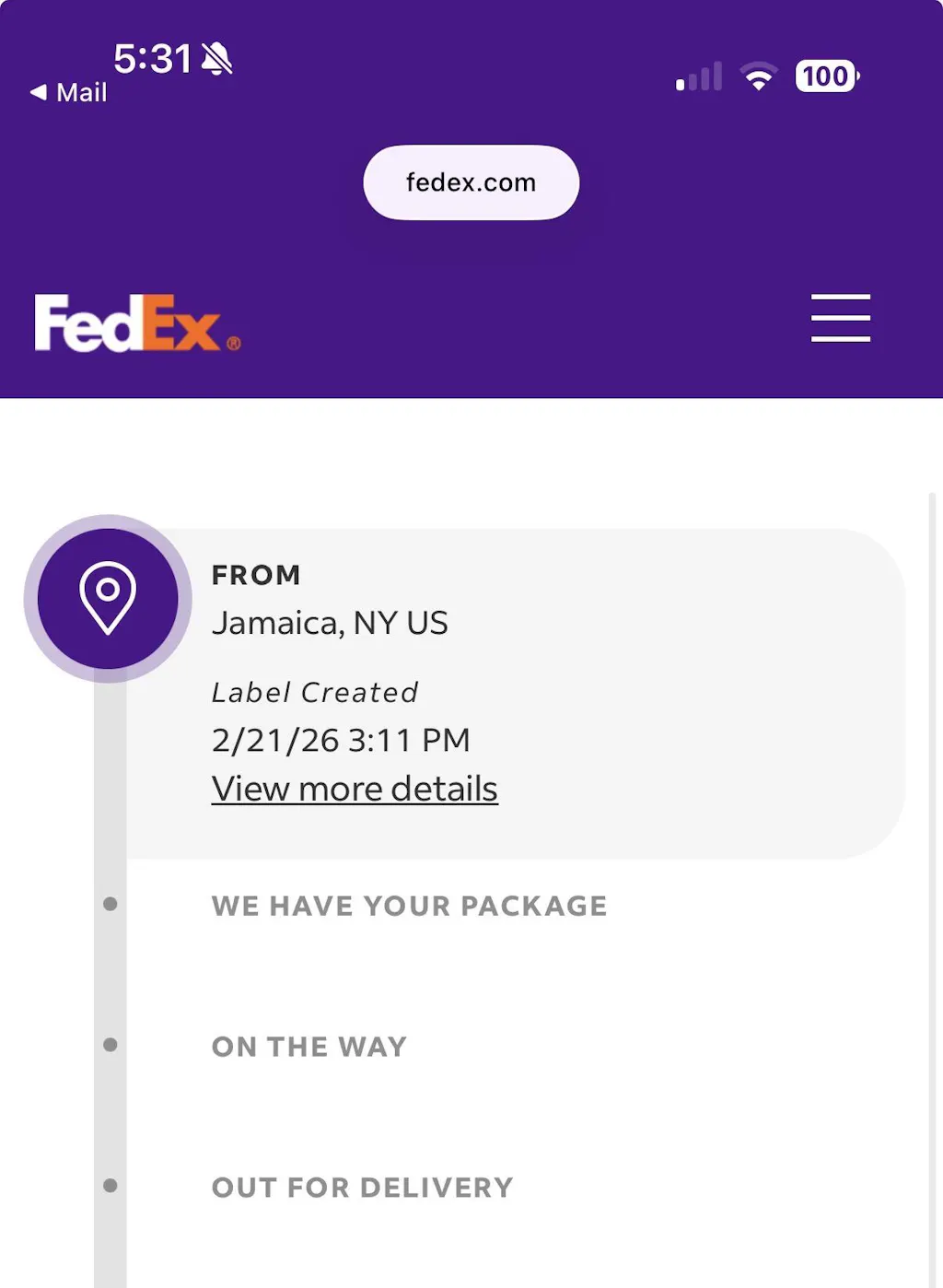
Task: Return to the Mail app
Action: point(69,92)
